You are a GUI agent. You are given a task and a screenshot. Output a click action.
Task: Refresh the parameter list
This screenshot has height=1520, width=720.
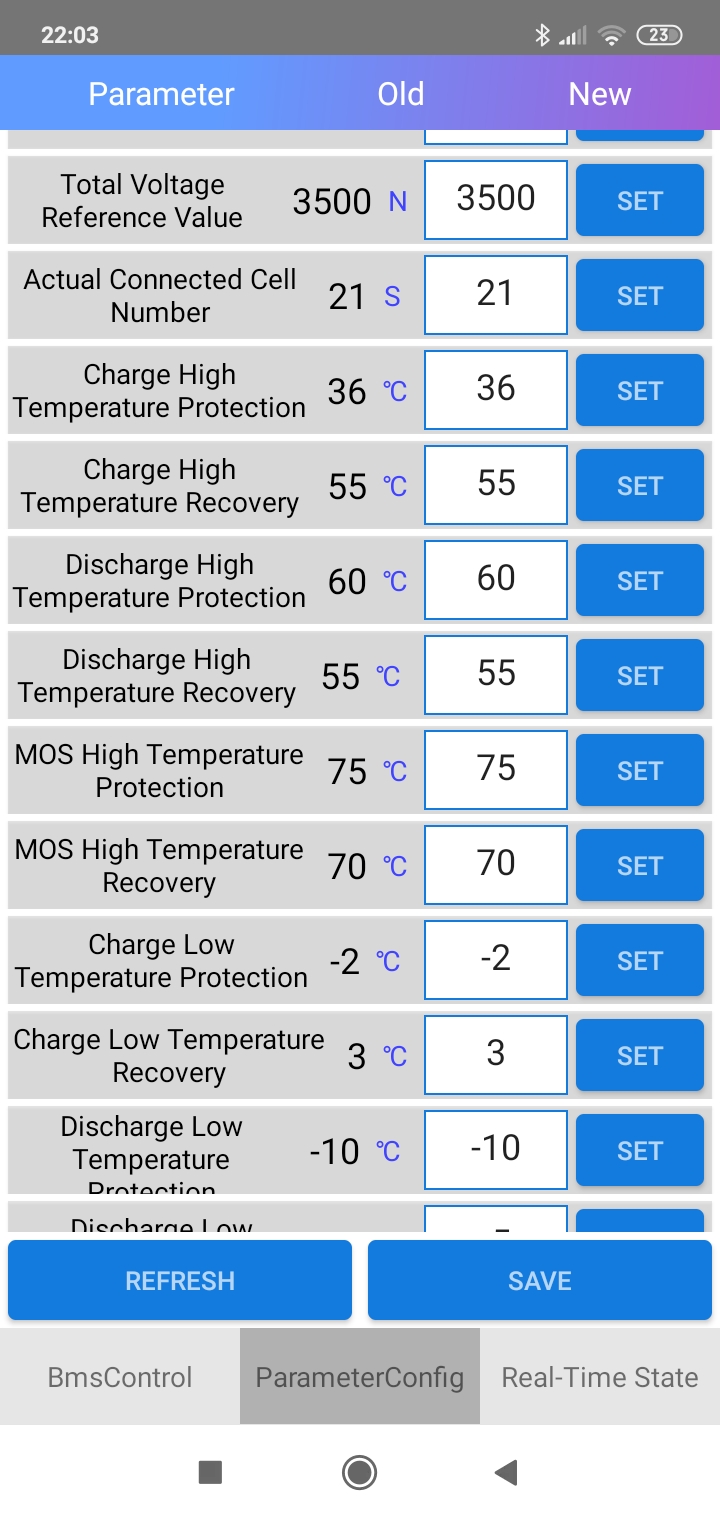click(x=180, y=1281)
